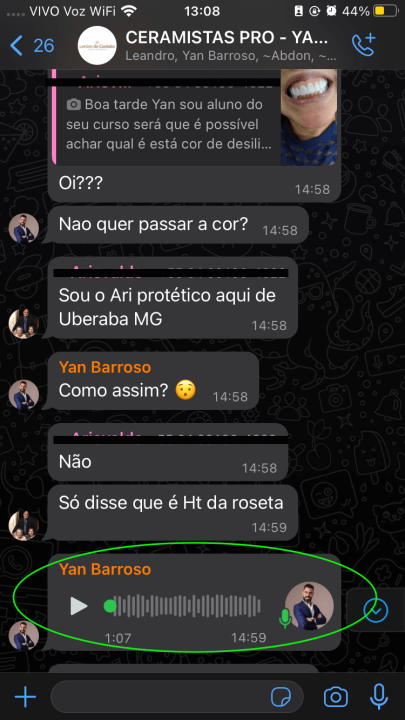Move the voice message playback position dot
Viewport: 405px width, 720px height.
110,606
